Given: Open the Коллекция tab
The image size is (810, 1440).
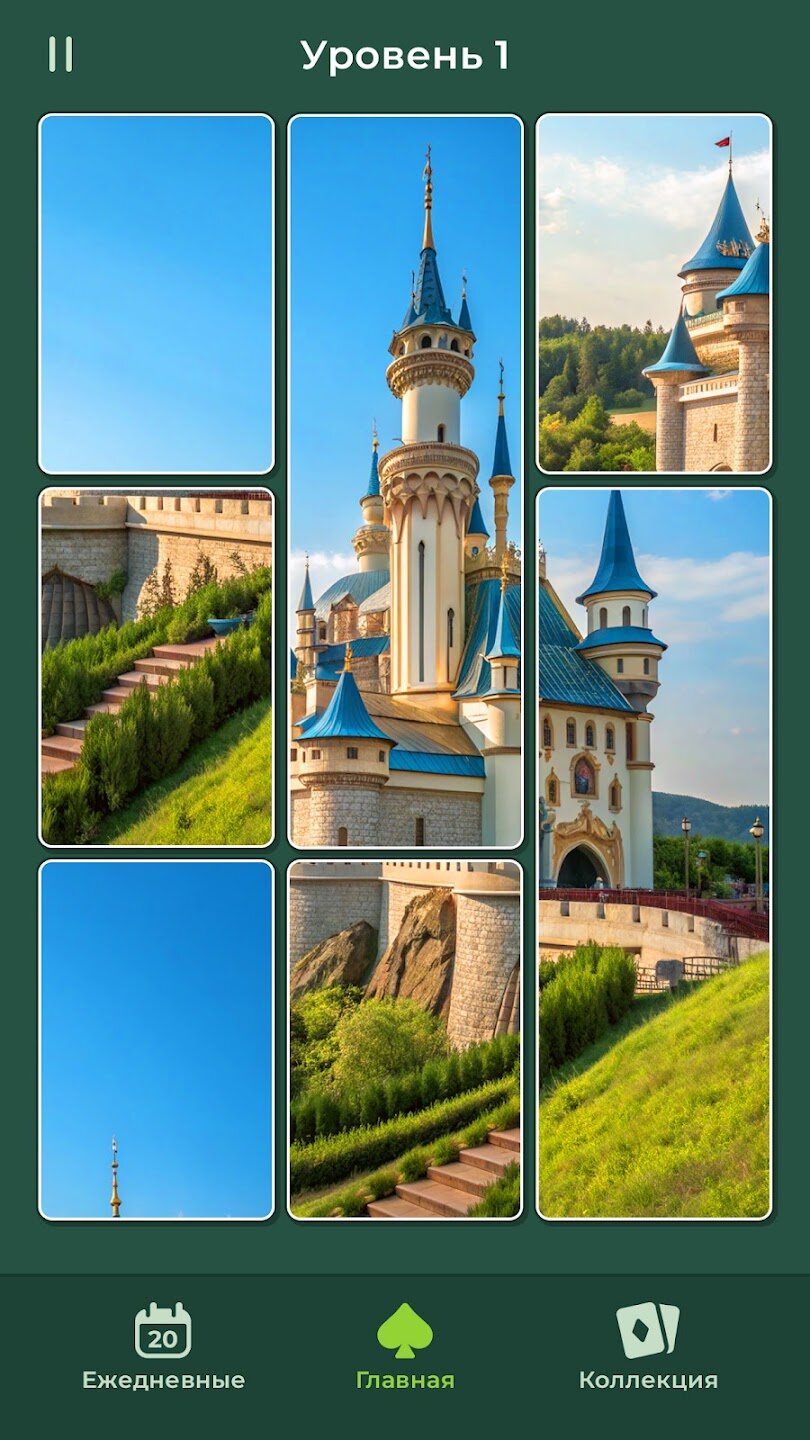Looking at the screenshot, I should coord(648,1346).
